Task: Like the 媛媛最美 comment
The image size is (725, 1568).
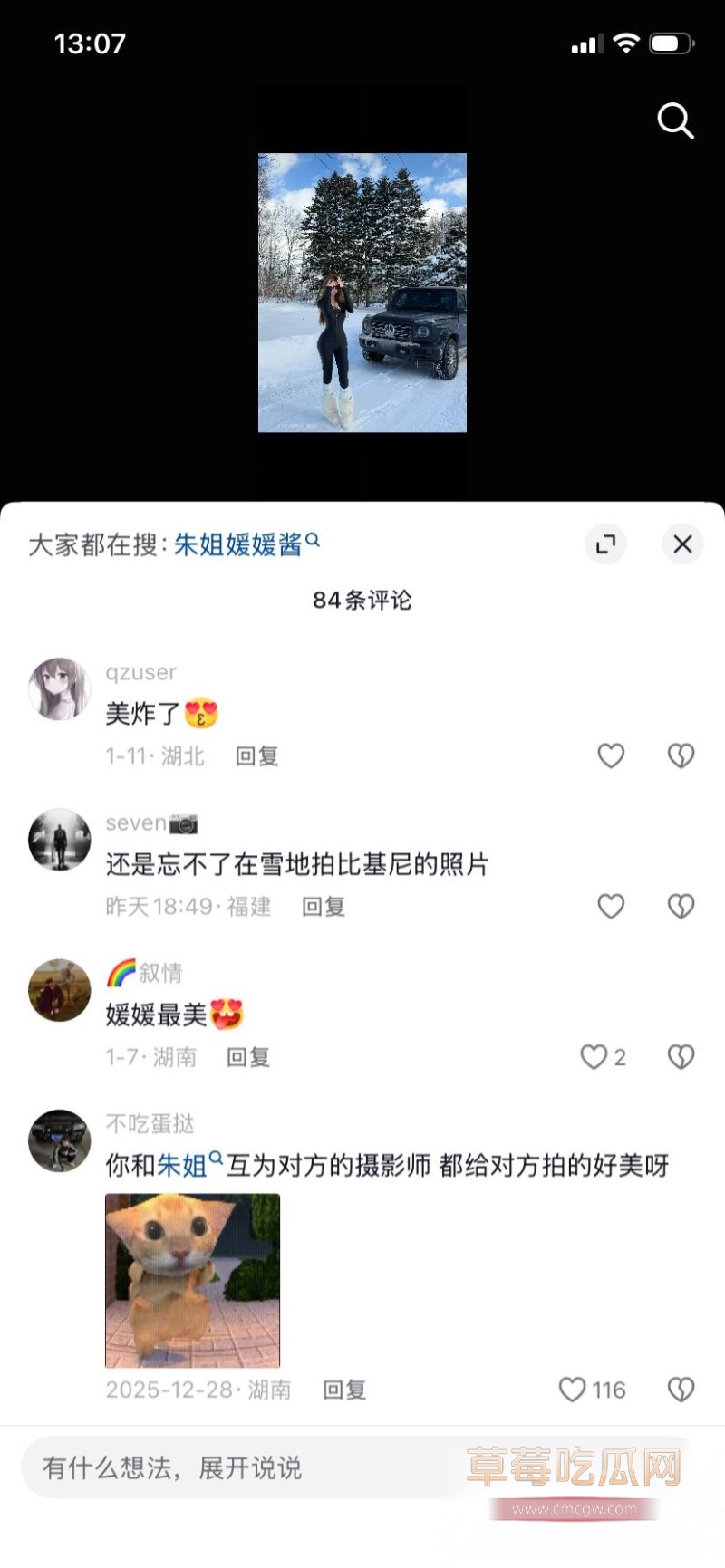Action: pos(594,1057)
